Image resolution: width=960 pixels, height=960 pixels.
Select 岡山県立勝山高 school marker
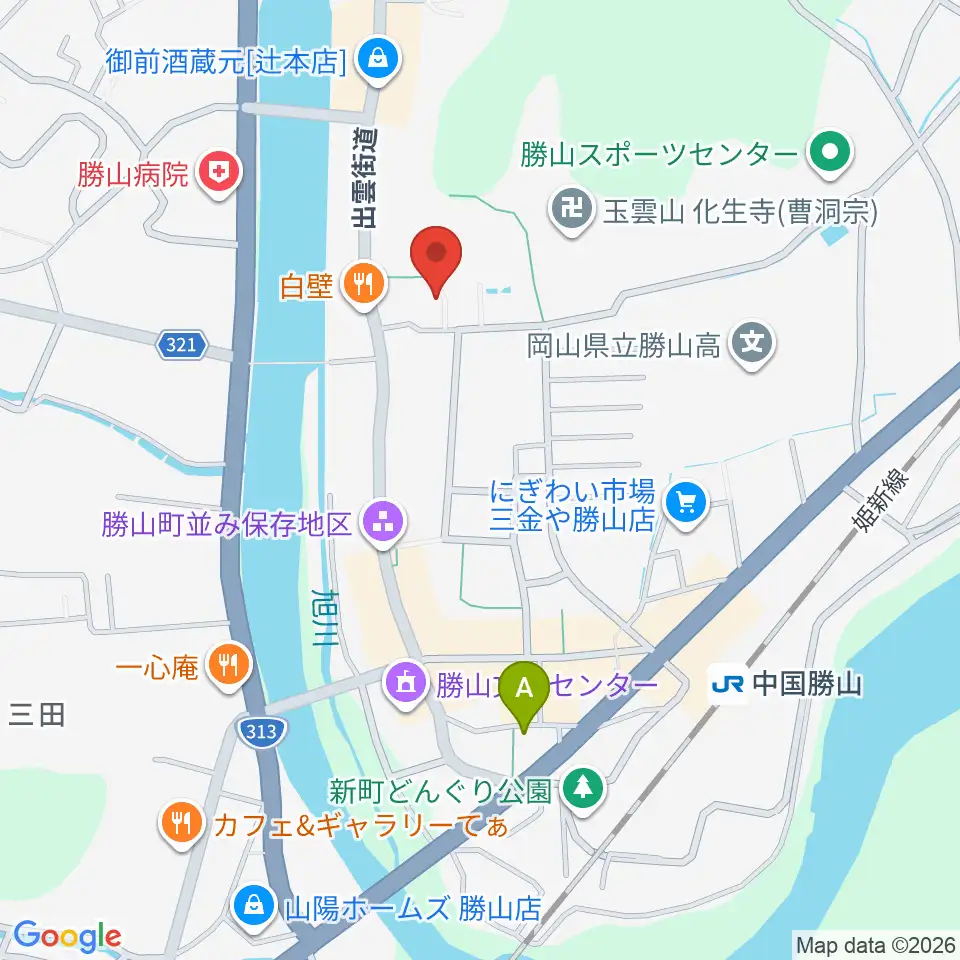coord(752,345)
